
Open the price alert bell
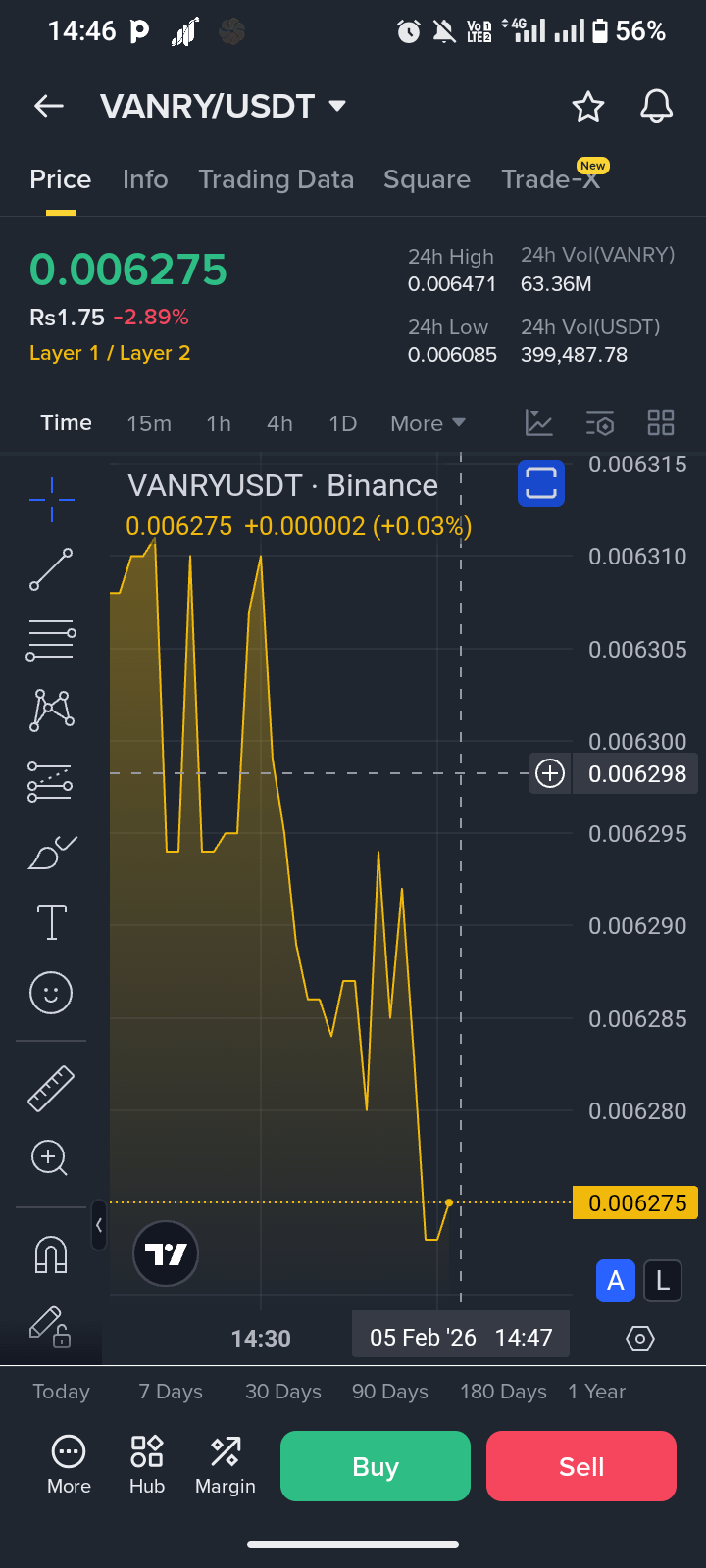(656, 106)
